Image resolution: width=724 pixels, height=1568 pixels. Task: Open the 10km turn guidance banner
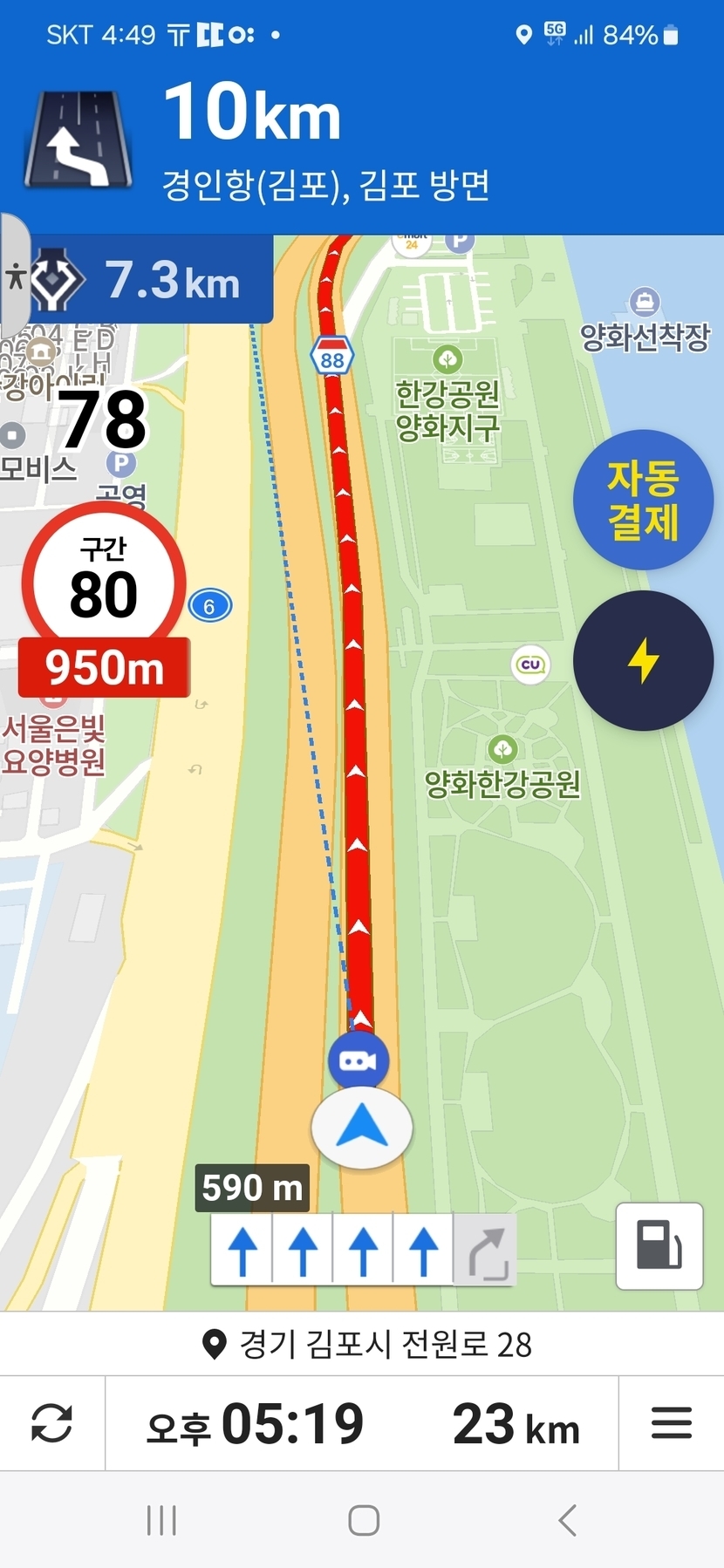[362, 140]
